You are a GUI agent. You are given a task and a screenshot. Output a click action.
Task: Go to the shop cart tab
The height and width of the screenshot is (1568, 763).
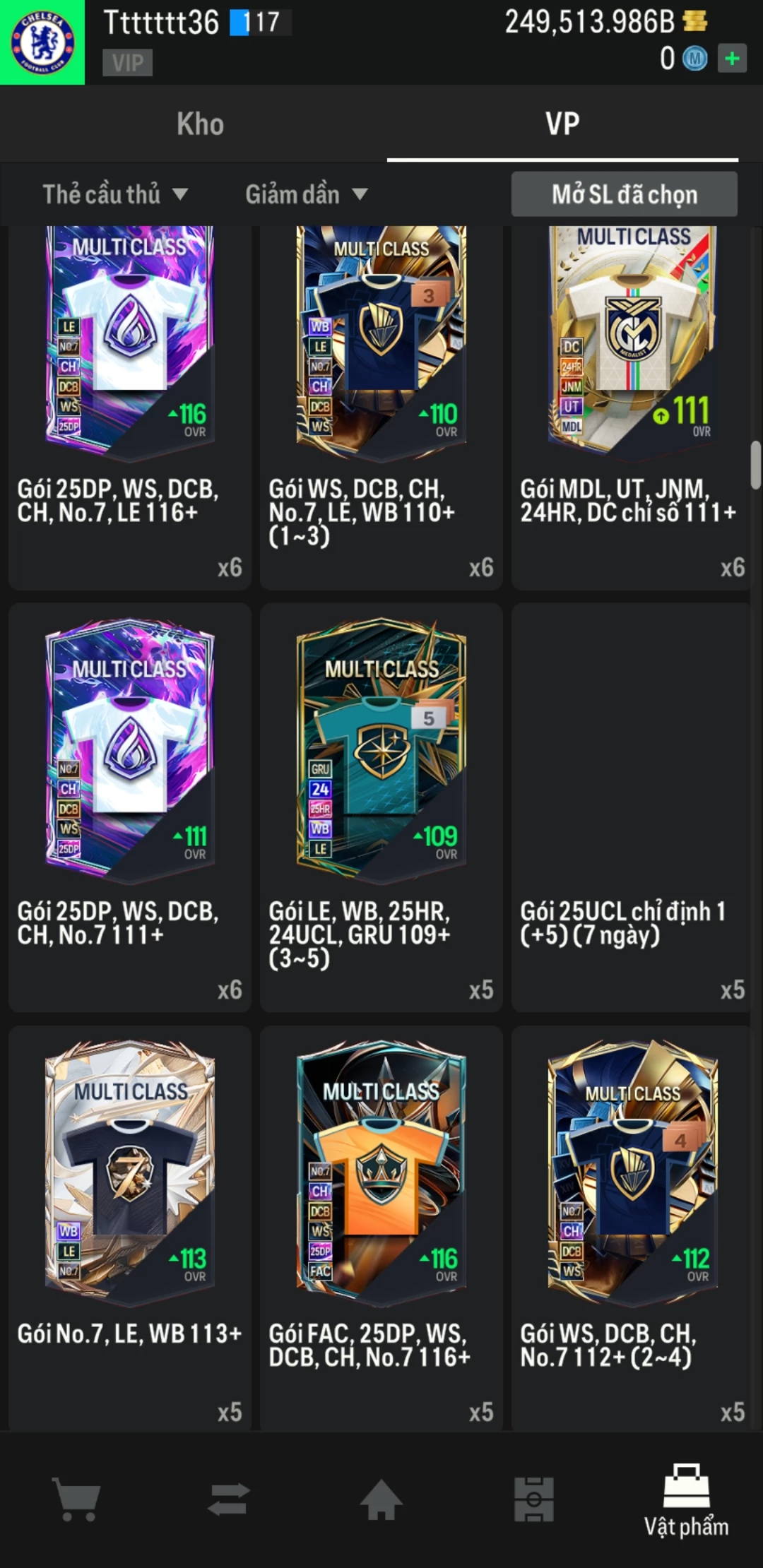[76, 1499]
